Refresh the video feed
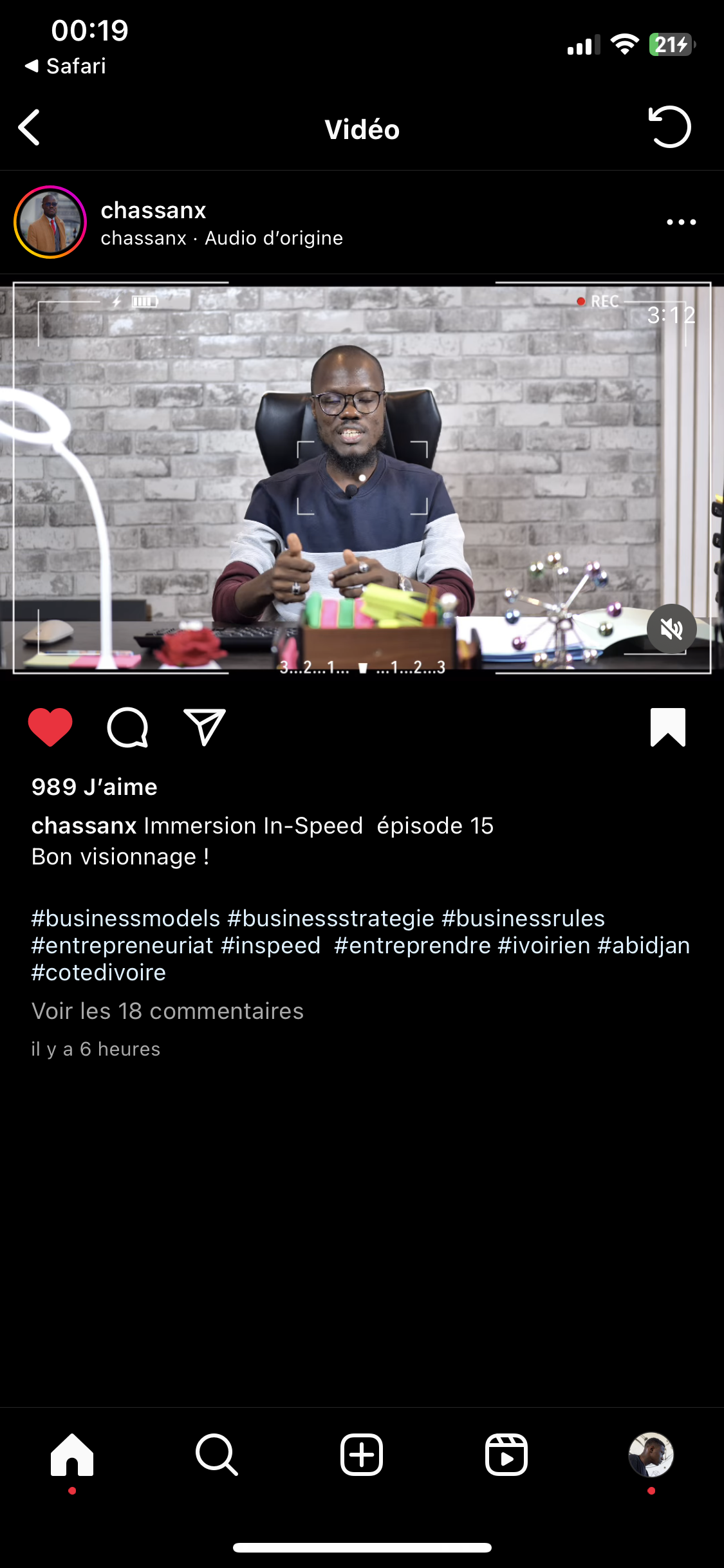The image size is (724, 1568). point(669,127)
